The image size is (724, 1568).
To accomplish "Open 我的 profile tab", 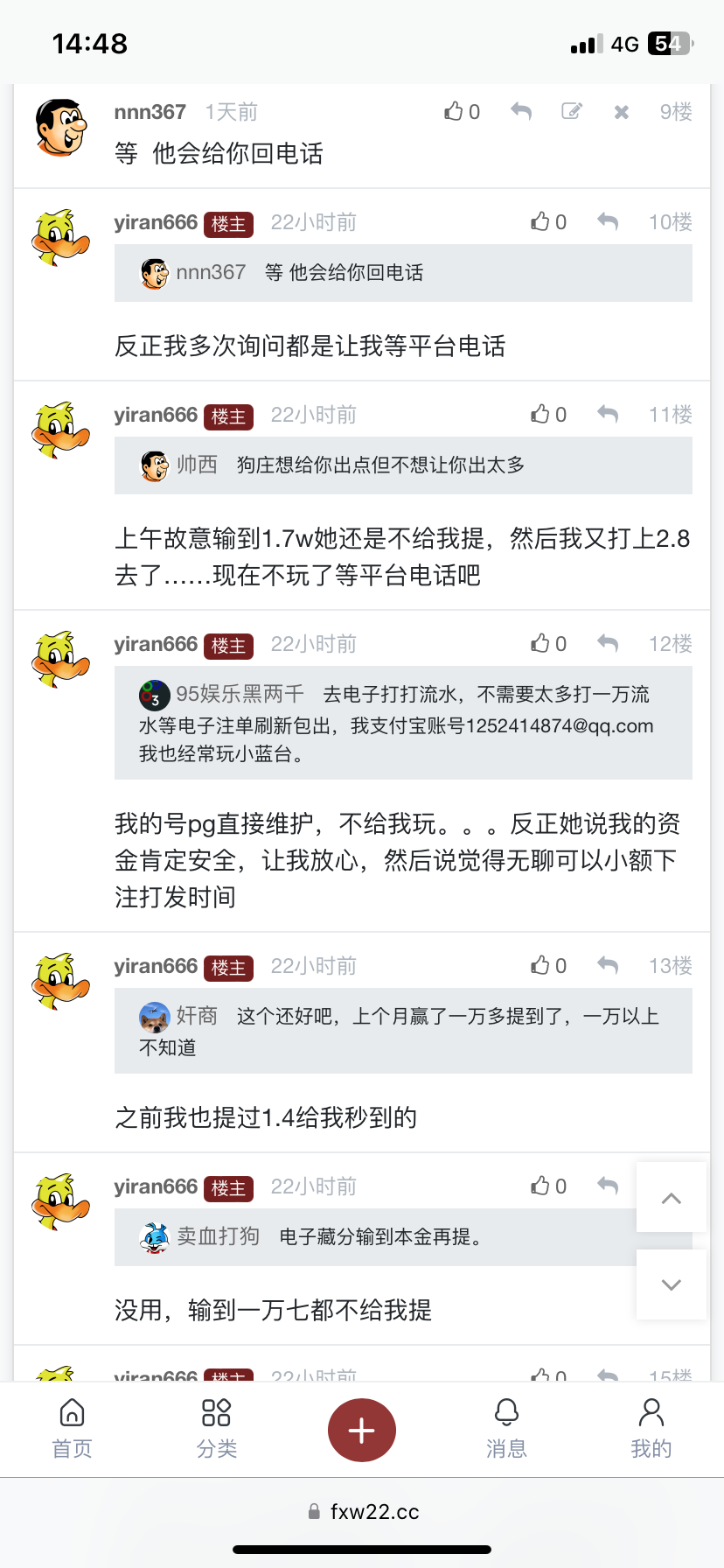I will click(x=651, y=1429).
